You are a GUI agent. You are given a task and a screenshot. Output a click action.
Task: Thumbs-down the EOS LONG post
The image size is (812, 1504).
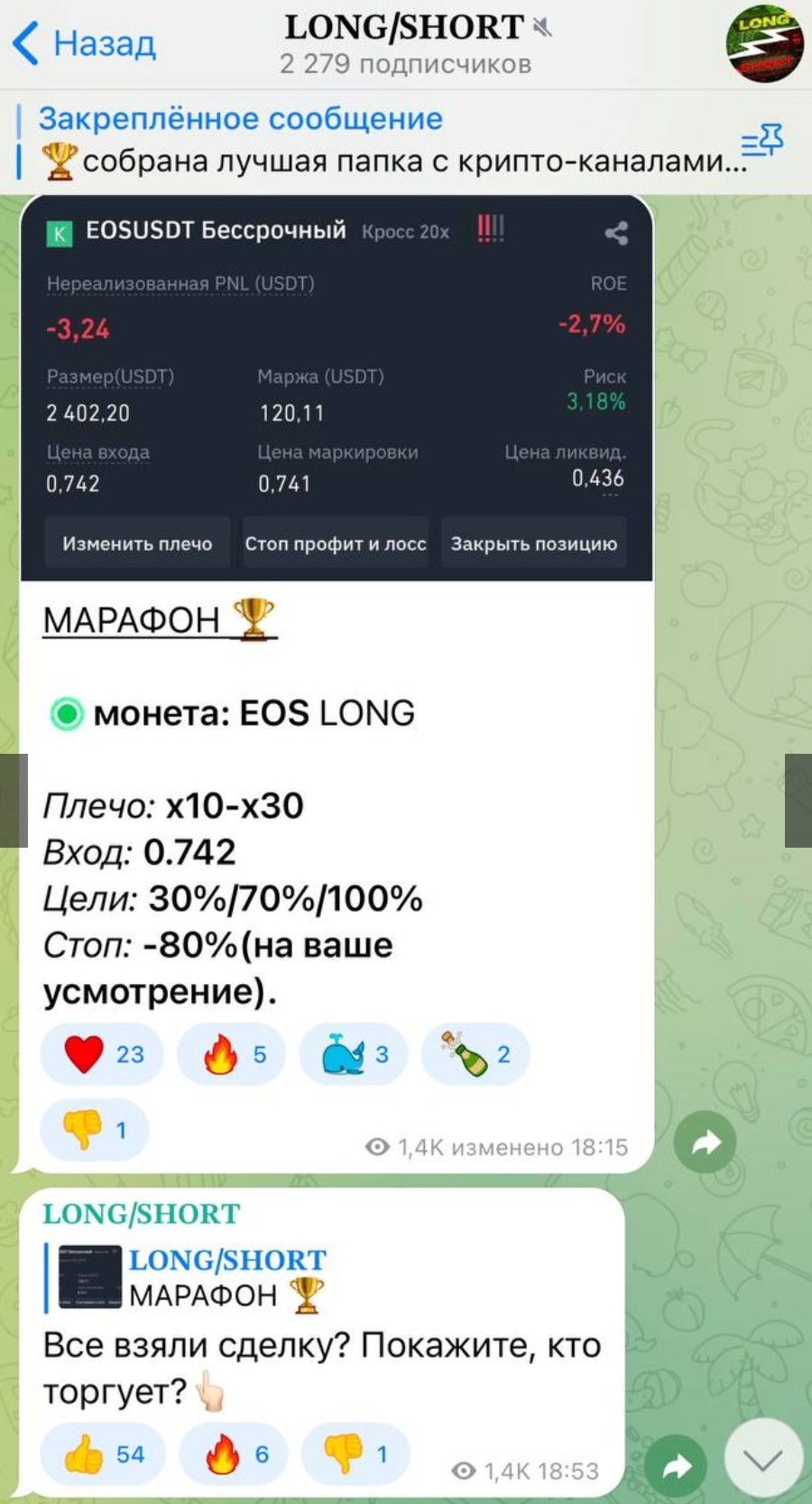tap(94, 1129)
